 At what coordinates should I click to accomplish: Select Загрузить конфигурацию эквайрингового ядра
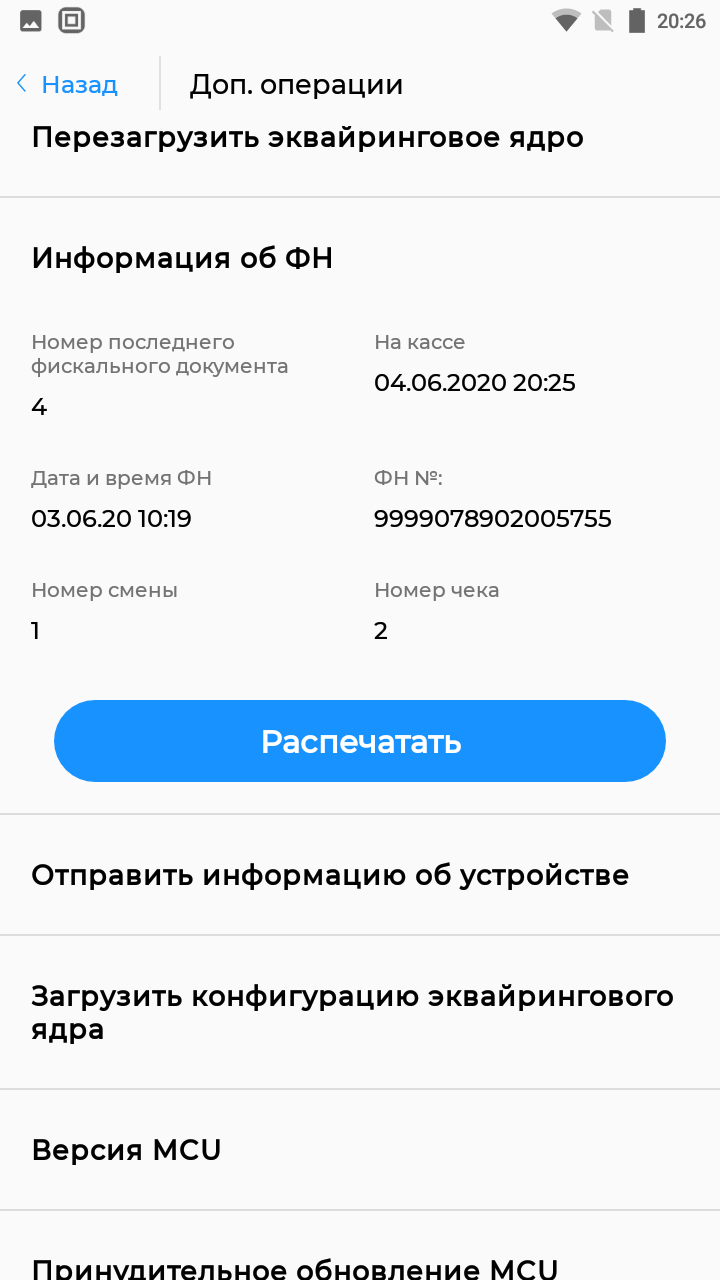(x=360, y=1012)
